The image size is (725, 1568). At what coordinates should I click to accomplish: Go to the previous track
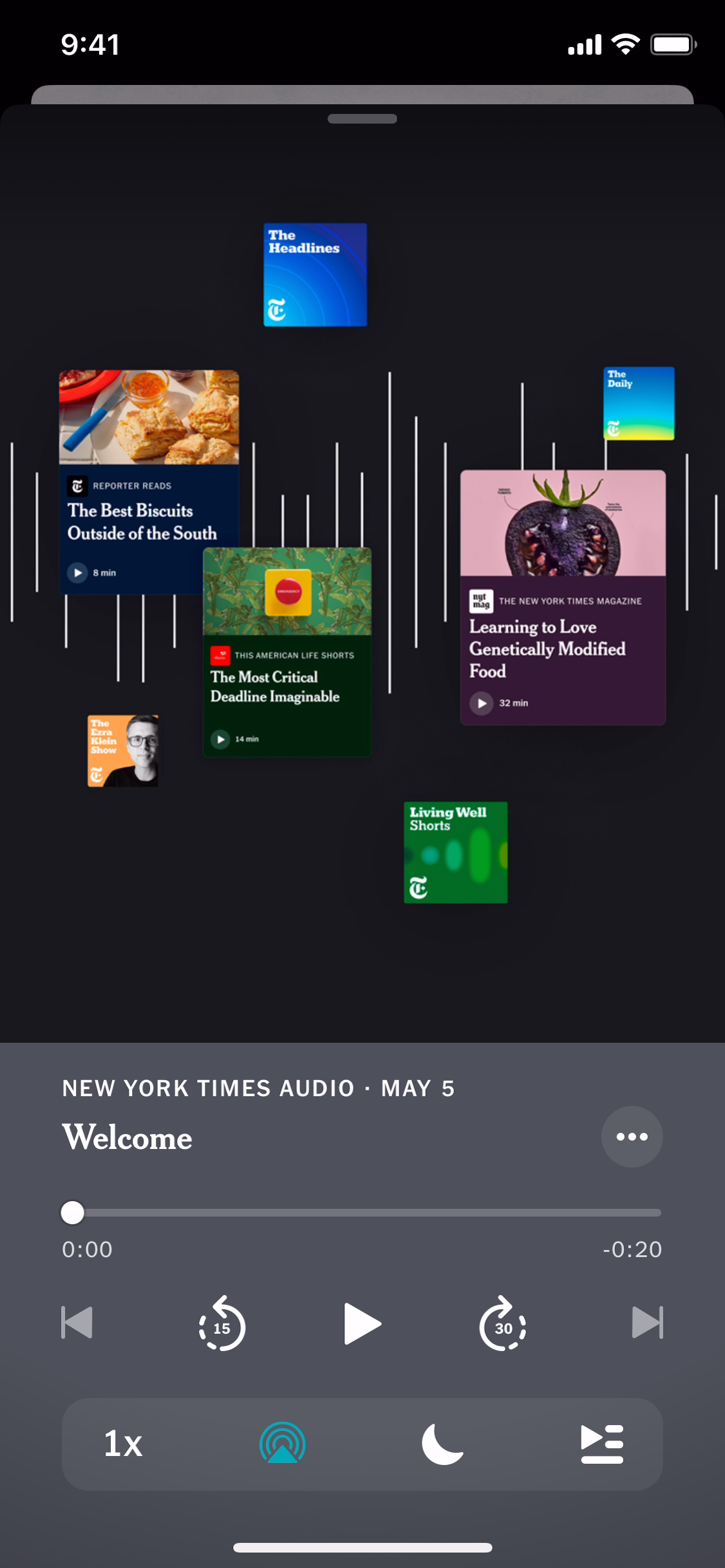coord(77,1323)
